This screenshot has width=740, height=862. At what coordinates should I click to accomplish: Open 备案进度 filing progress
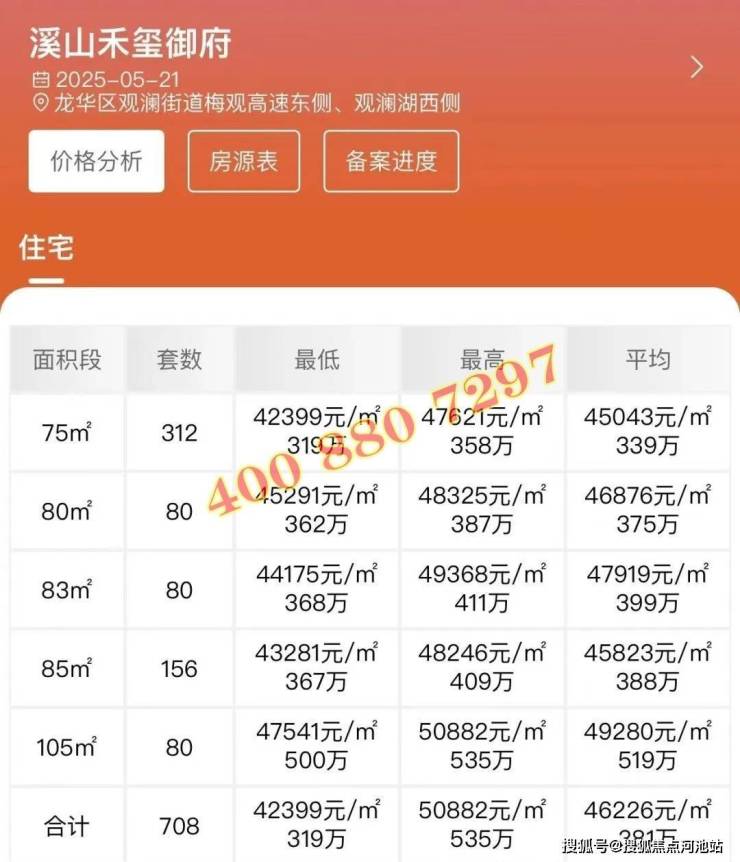coord(391,161)
